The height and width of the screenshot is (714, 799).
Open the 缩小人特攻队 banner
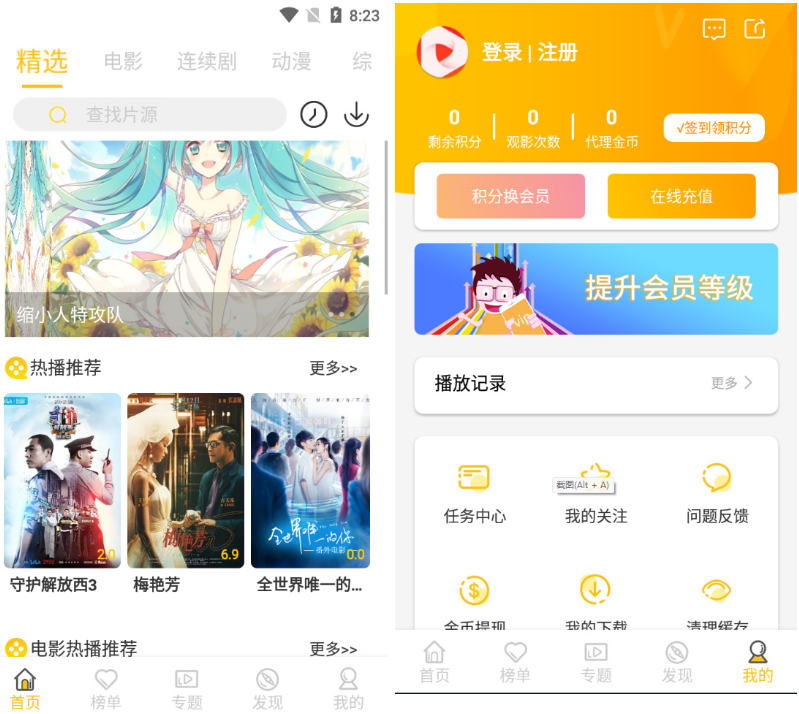pyautogui.click(x=187, y=238)
